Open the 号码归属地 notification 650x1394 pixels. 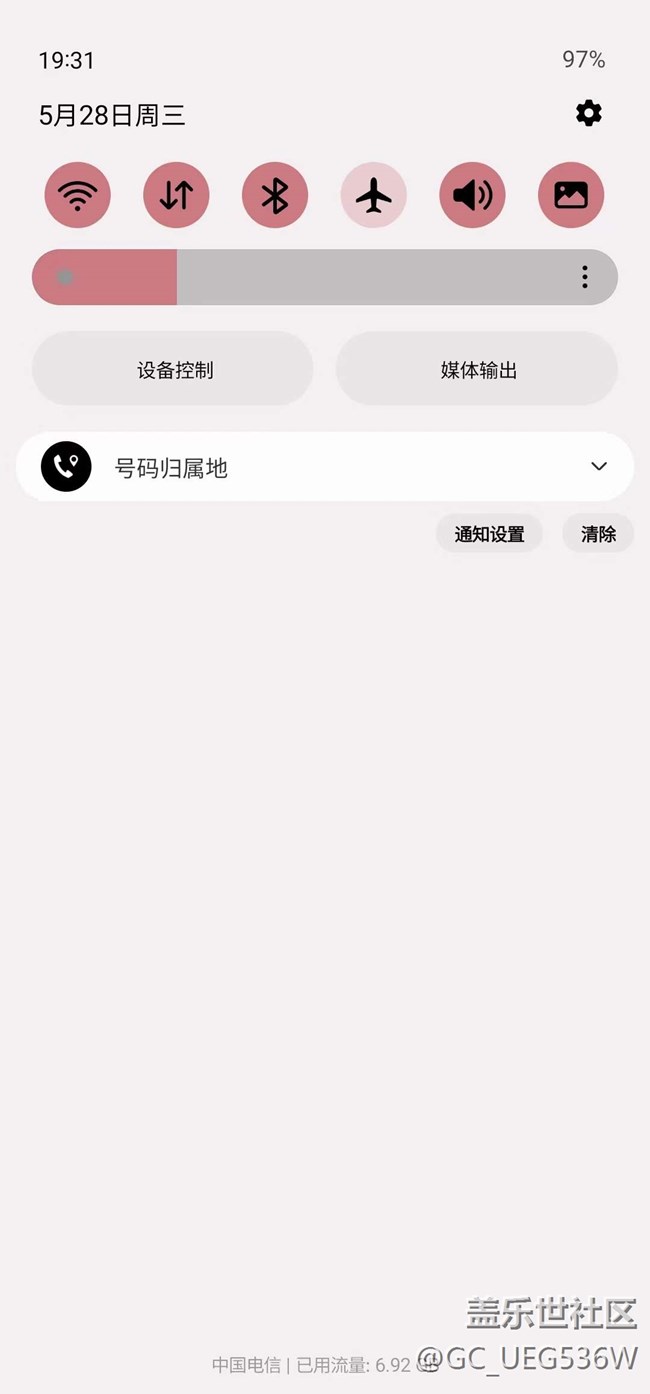[325, 466]
